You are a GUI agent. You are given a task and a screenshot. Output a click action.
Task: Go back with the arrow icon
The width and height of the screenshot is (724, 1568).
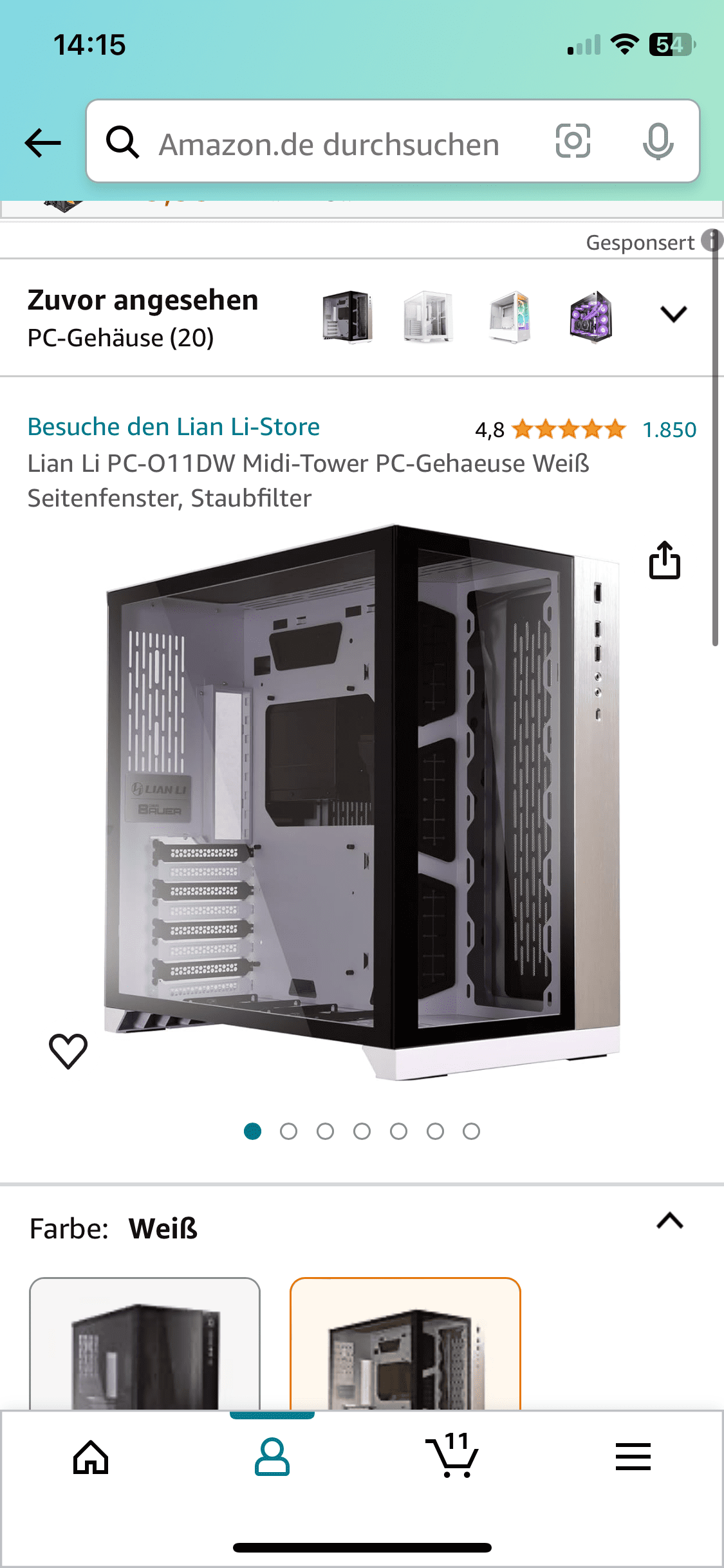click(x=42, y=142)
